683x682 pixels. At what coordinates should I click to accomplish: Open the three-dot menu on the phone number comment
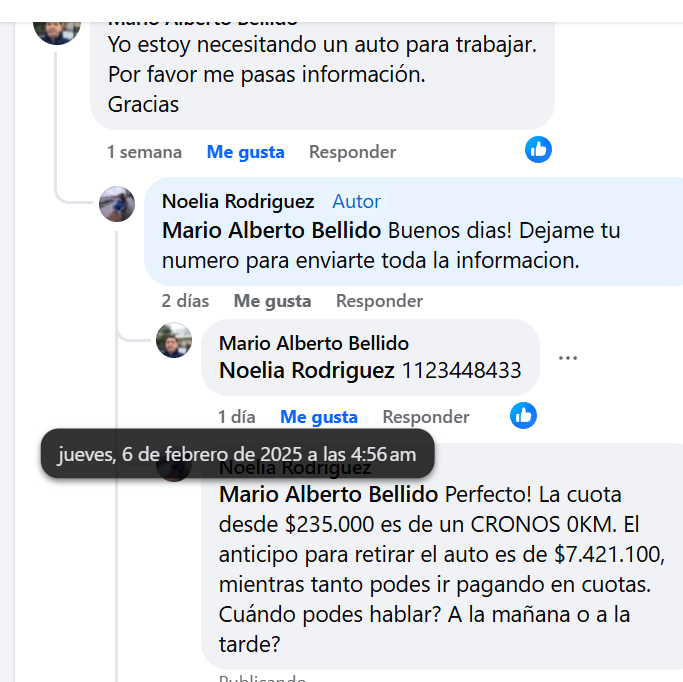coord(568,358)
